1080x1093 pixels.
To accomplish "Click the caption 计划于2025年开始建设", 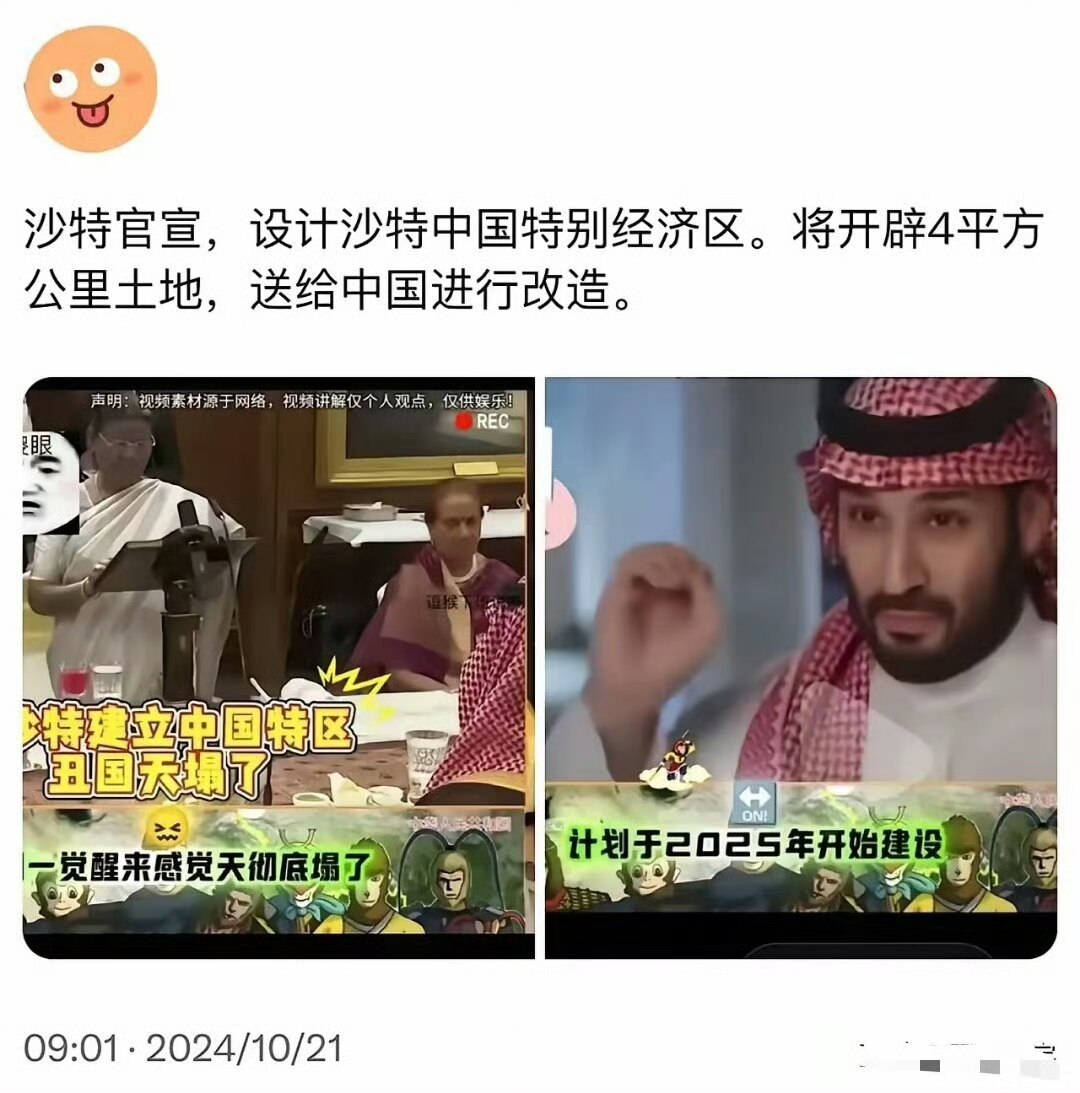I will point(755,842).
